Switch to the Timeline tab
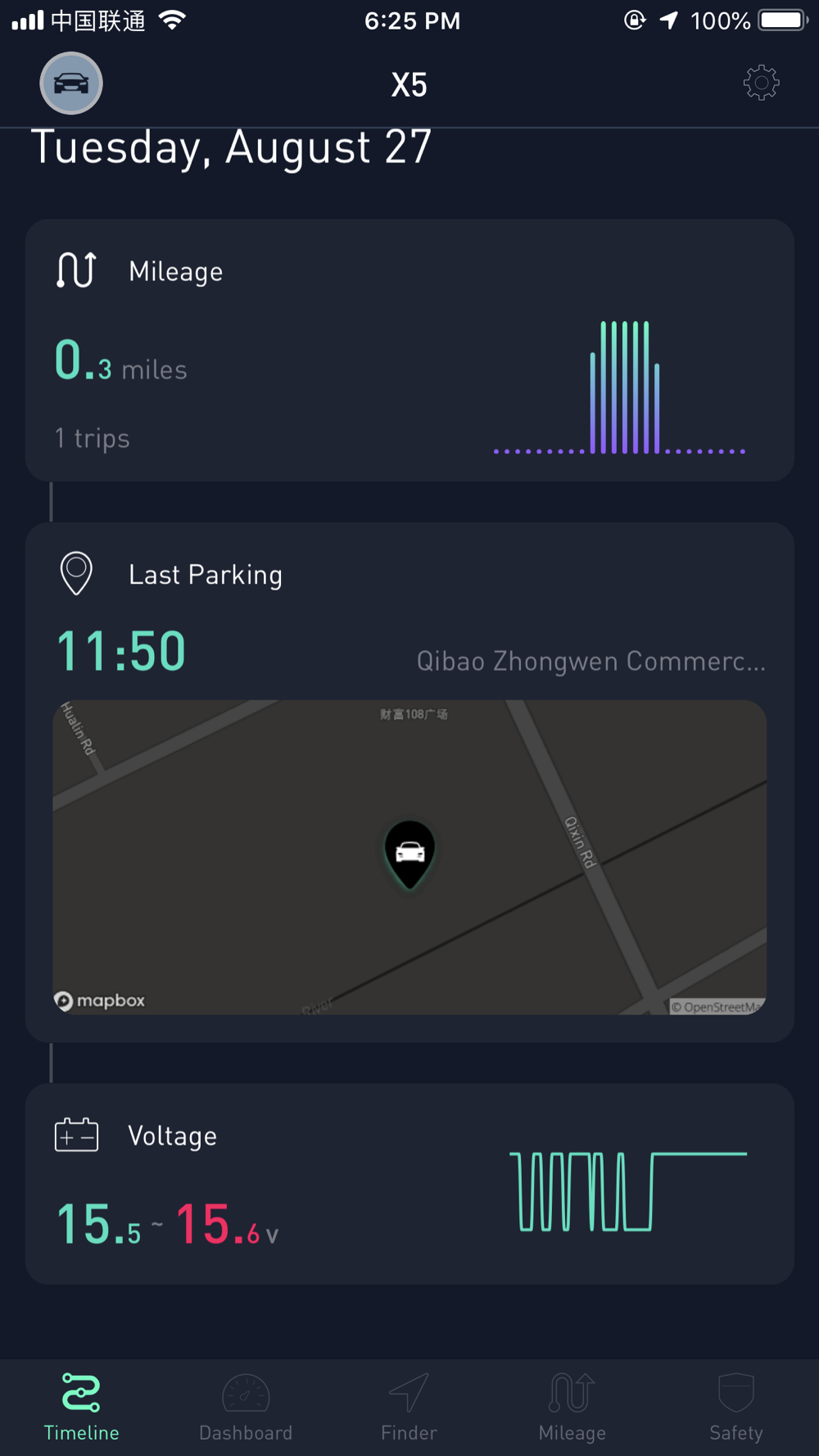819x1456 pixels. point(81,1407)
